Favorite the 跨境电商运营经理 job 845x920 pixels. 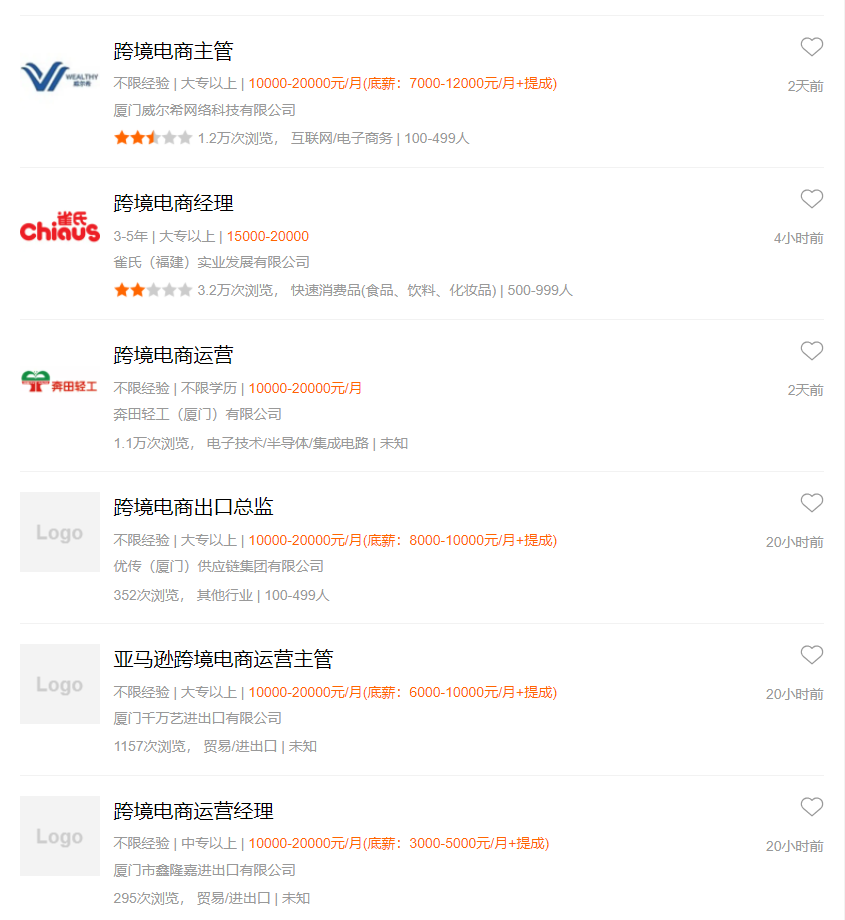(x=811, y=807)
